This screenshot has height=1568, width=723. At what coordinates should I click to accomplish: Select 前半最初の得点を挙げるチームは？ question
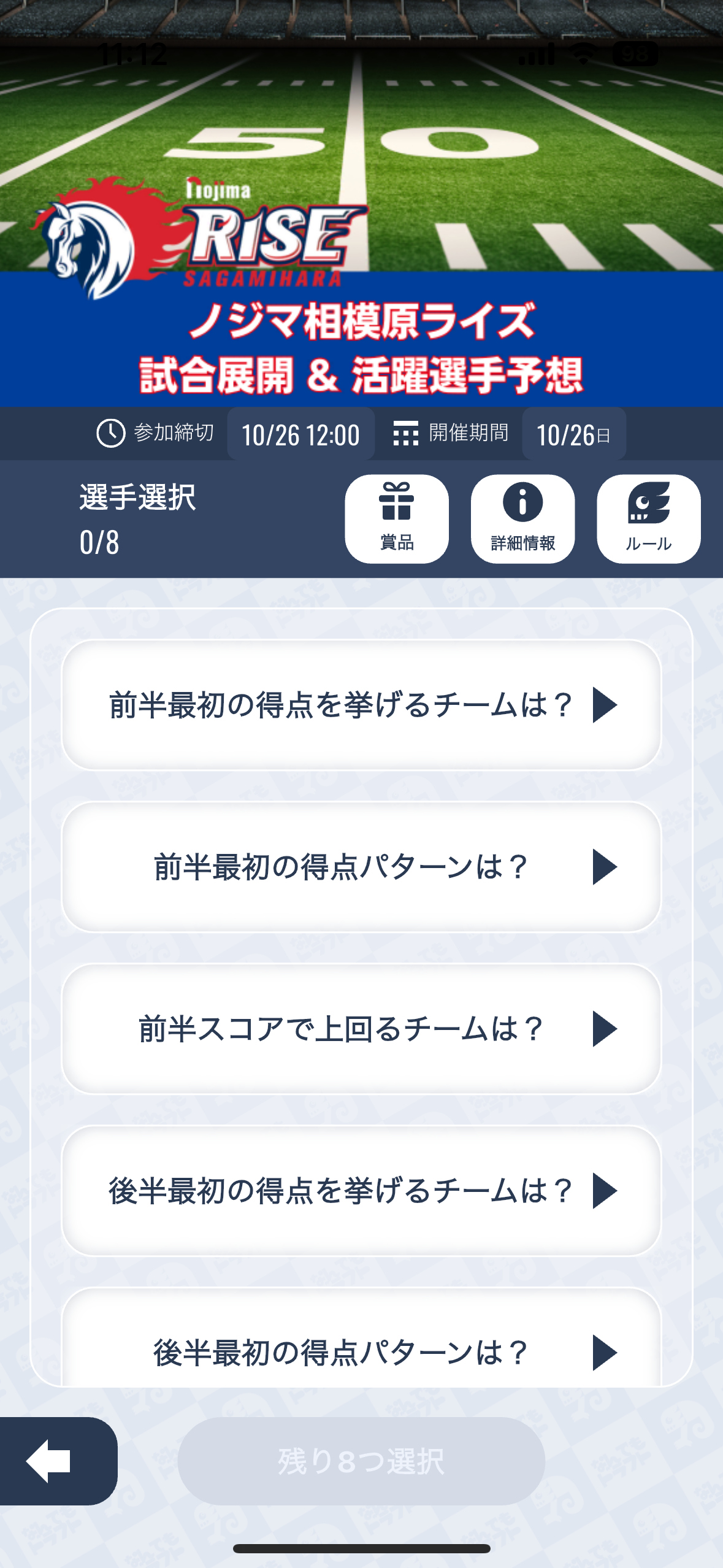click(x=361, y=704)
